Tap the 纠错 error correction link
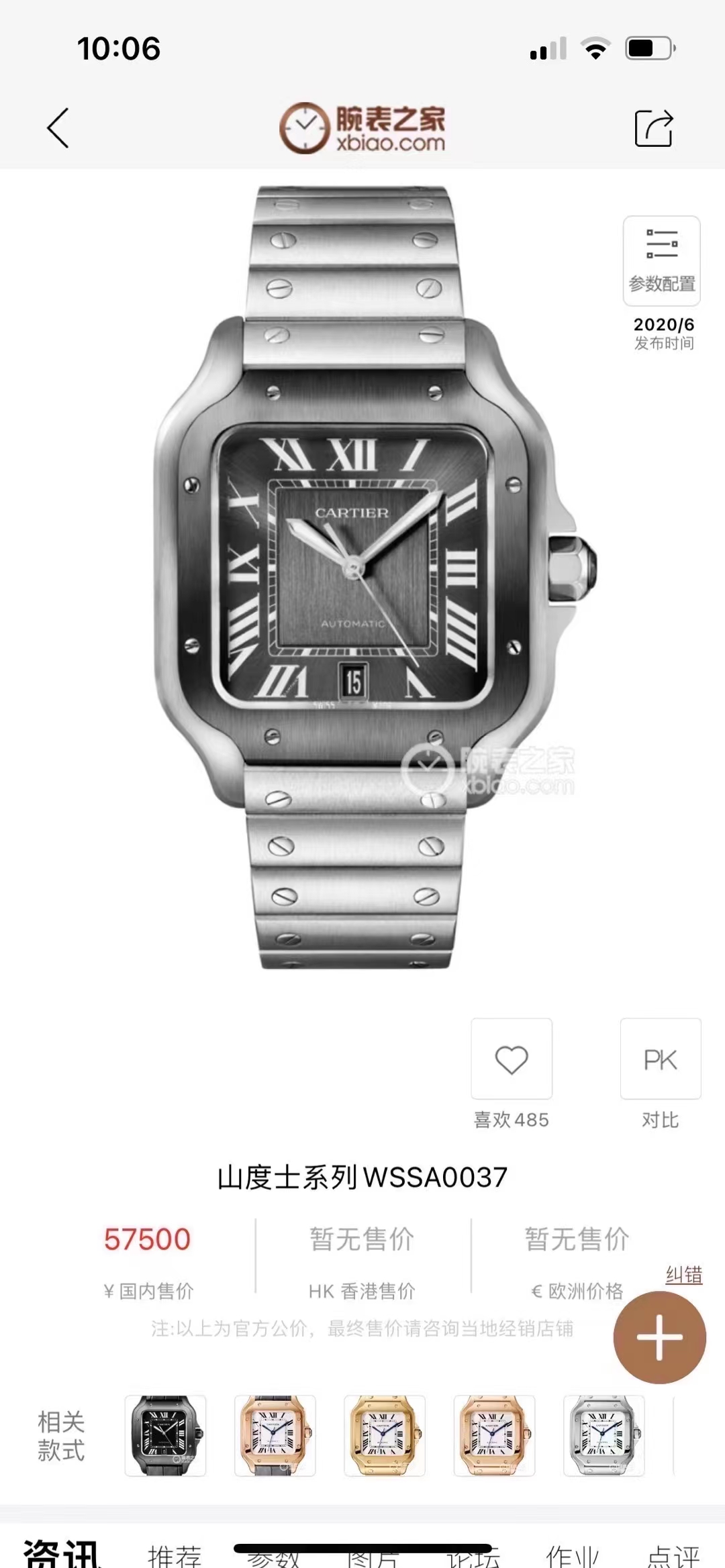This screenshot has height=1568, width=725. click(x=683, y=1274)
